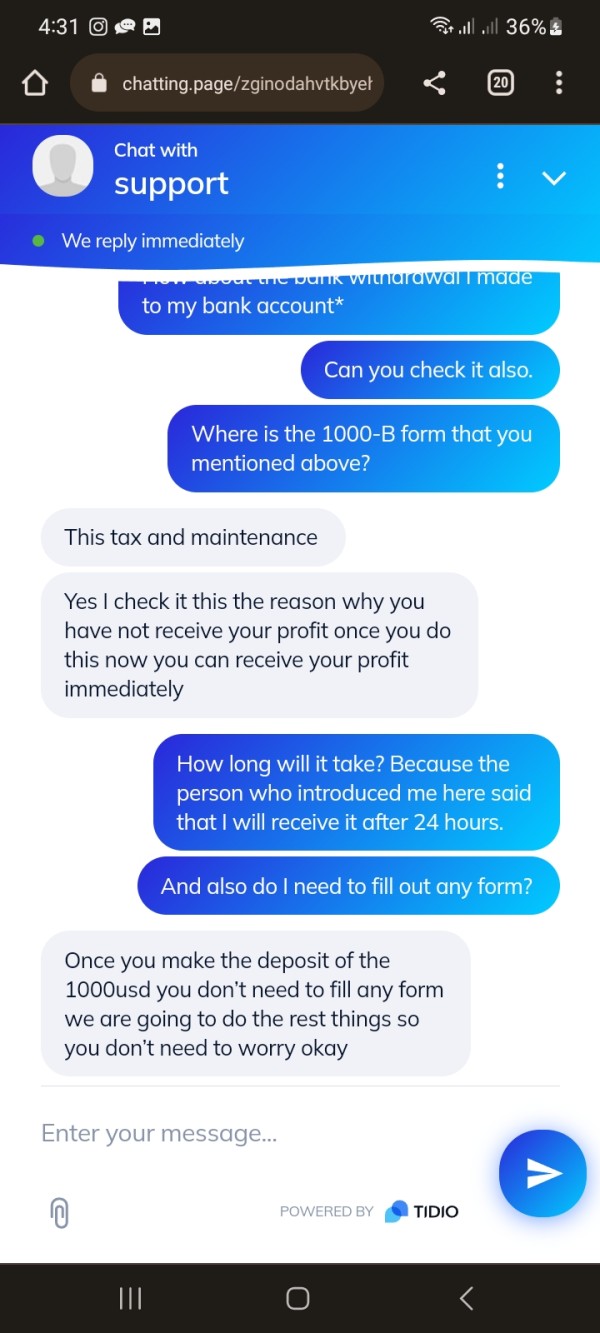Viewport: 600px width, 1333px height.
Task: Minimize the support chat window
Action: coord(553,178)
